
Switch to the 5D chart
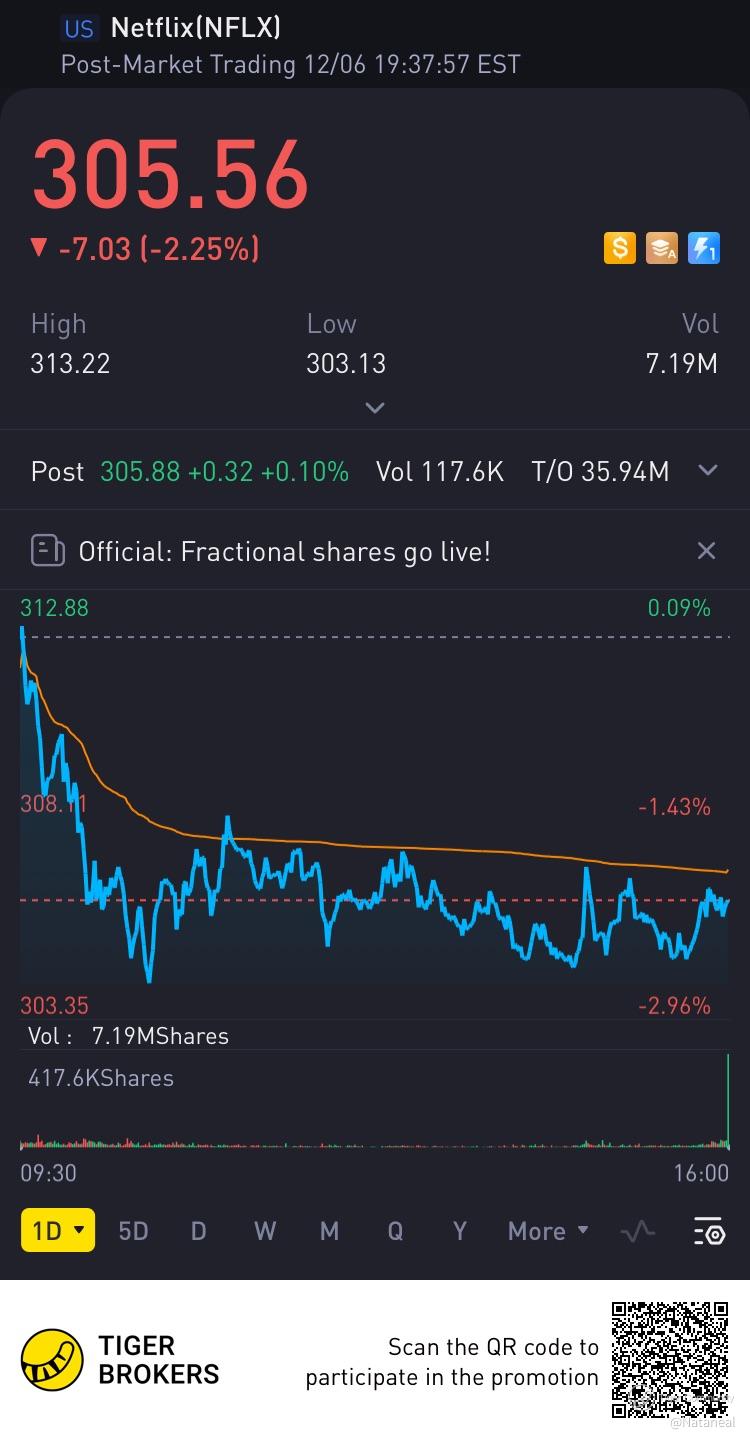[133, 1231]
